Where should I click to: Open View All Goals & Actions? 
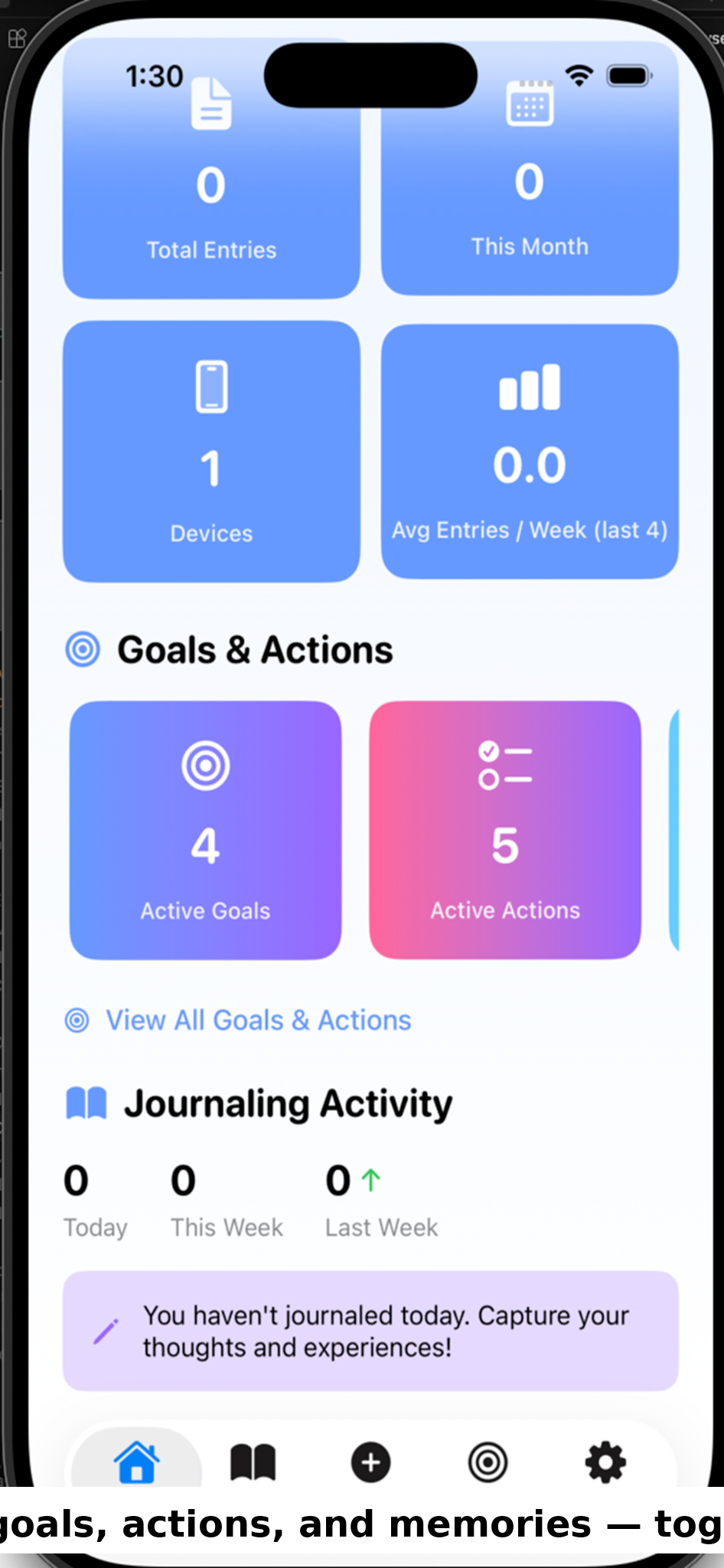[238, 1020]
